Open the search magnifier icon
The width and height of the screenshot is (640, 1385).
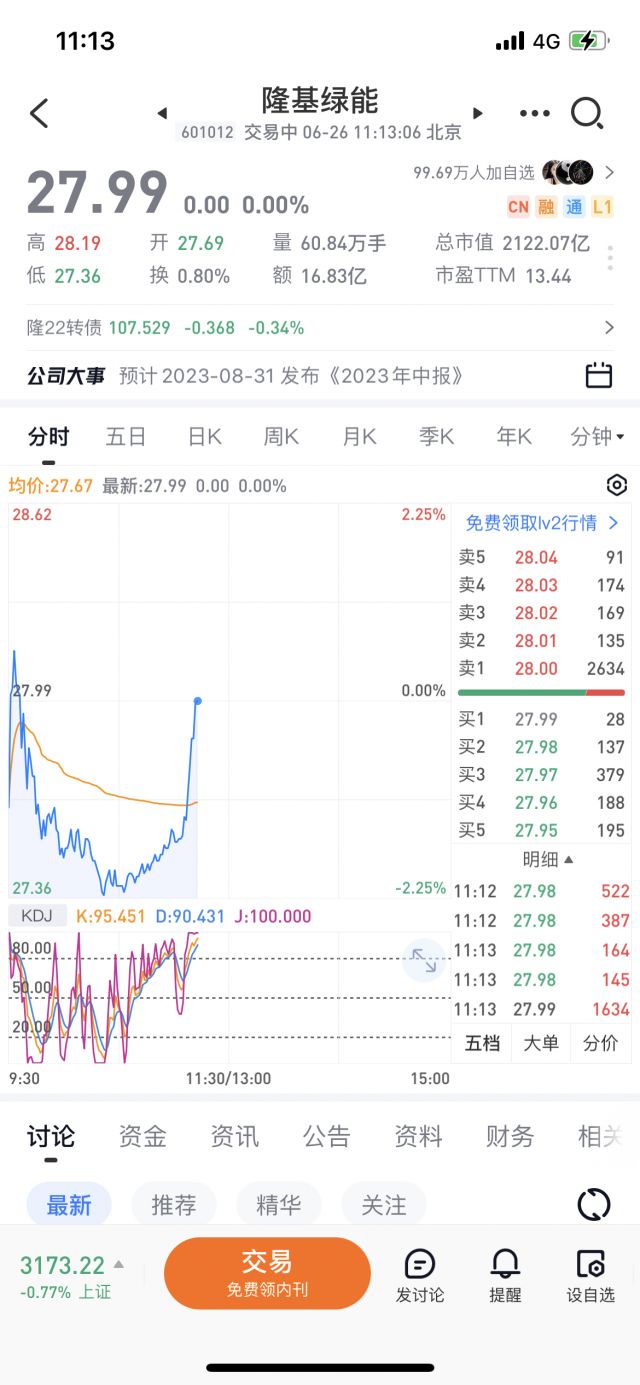(x=587, y=114)
